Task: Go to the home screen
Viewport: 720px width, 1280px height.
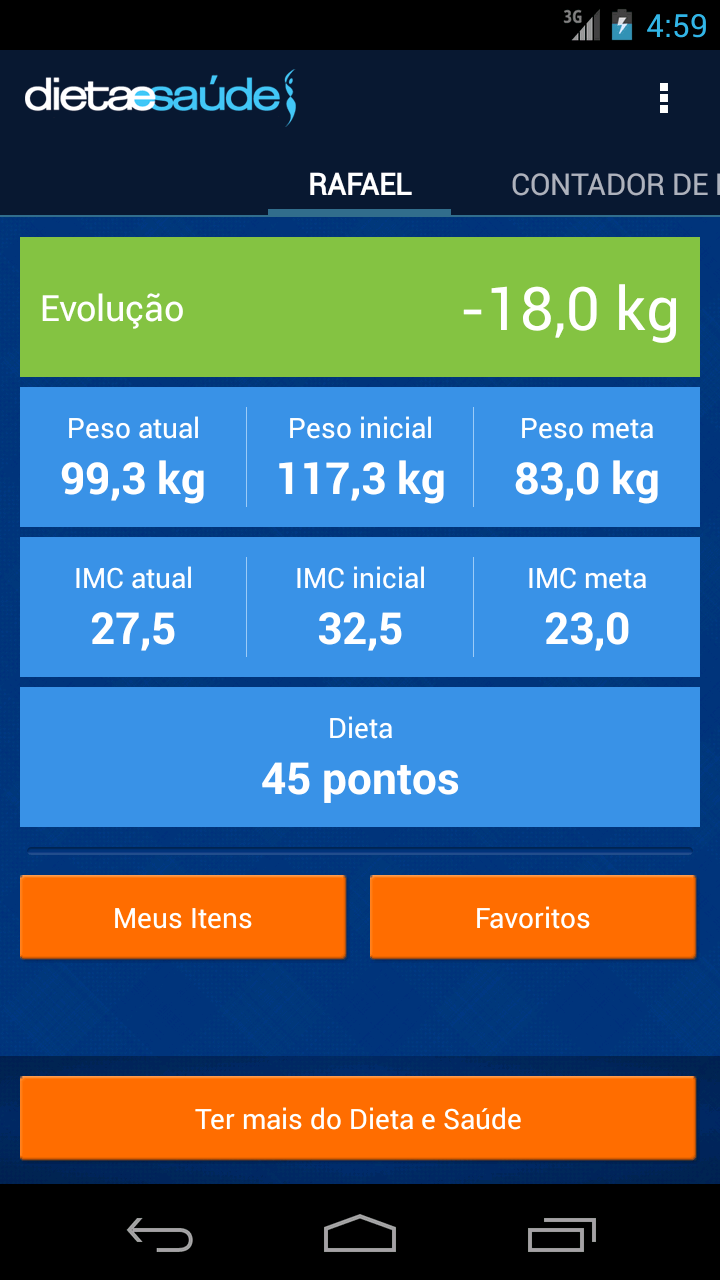Action: pos(360,1234)
